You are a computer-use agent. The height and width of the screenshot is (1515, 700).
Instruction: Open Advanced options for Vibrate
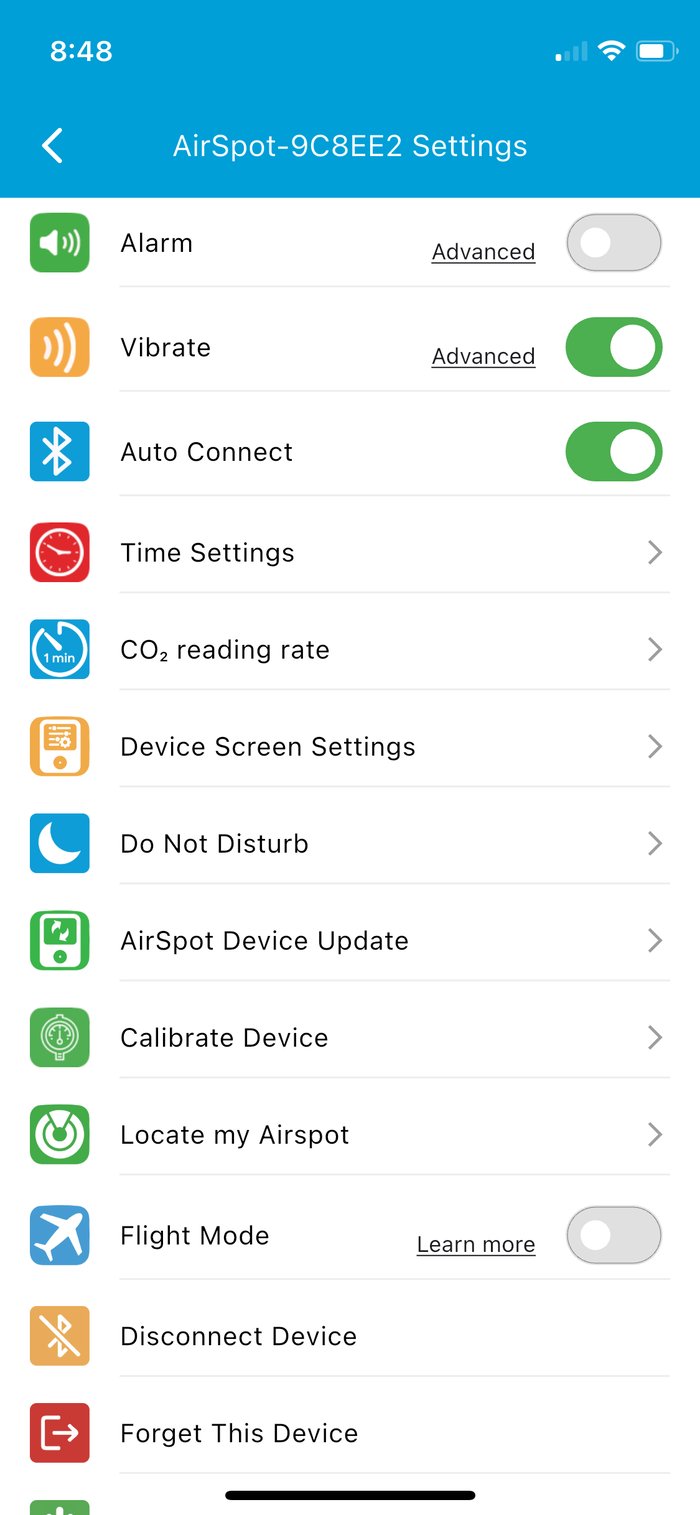point(483,356)
